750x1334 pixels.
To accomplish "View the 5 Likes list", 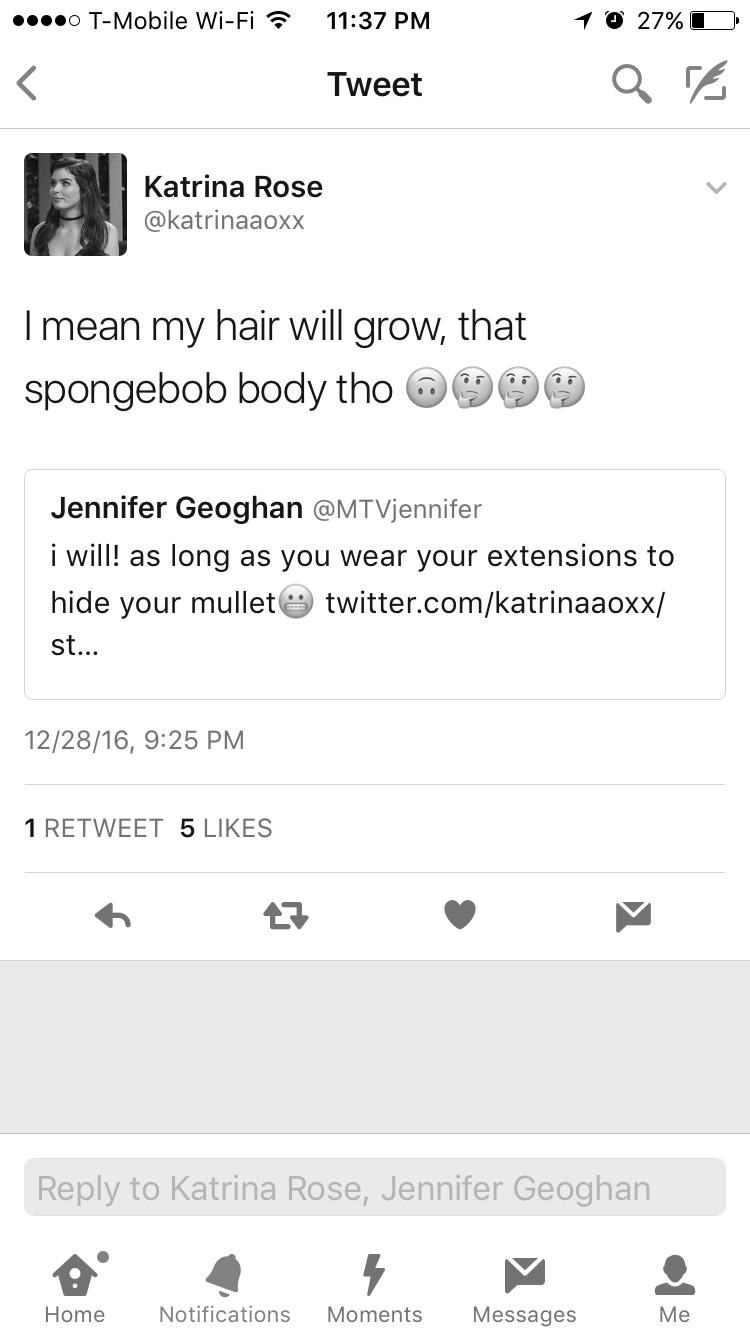I will [226, 828].
